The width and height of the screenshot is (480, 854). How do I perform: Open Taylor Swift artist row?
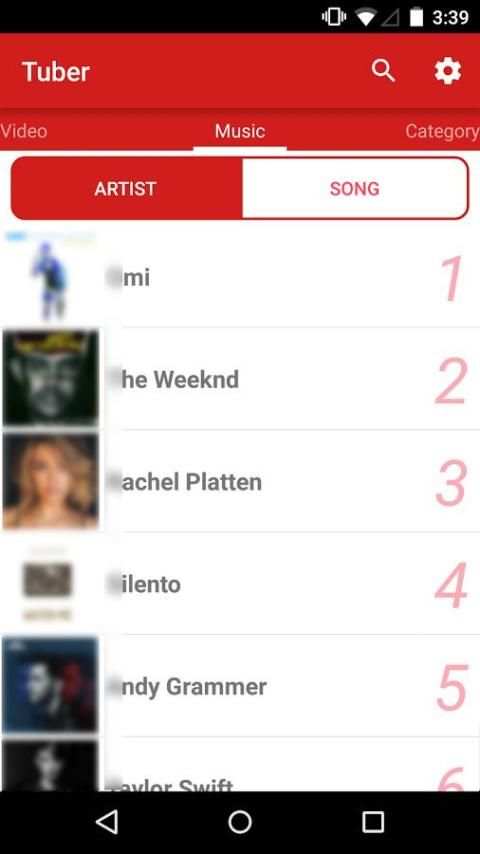240,765
